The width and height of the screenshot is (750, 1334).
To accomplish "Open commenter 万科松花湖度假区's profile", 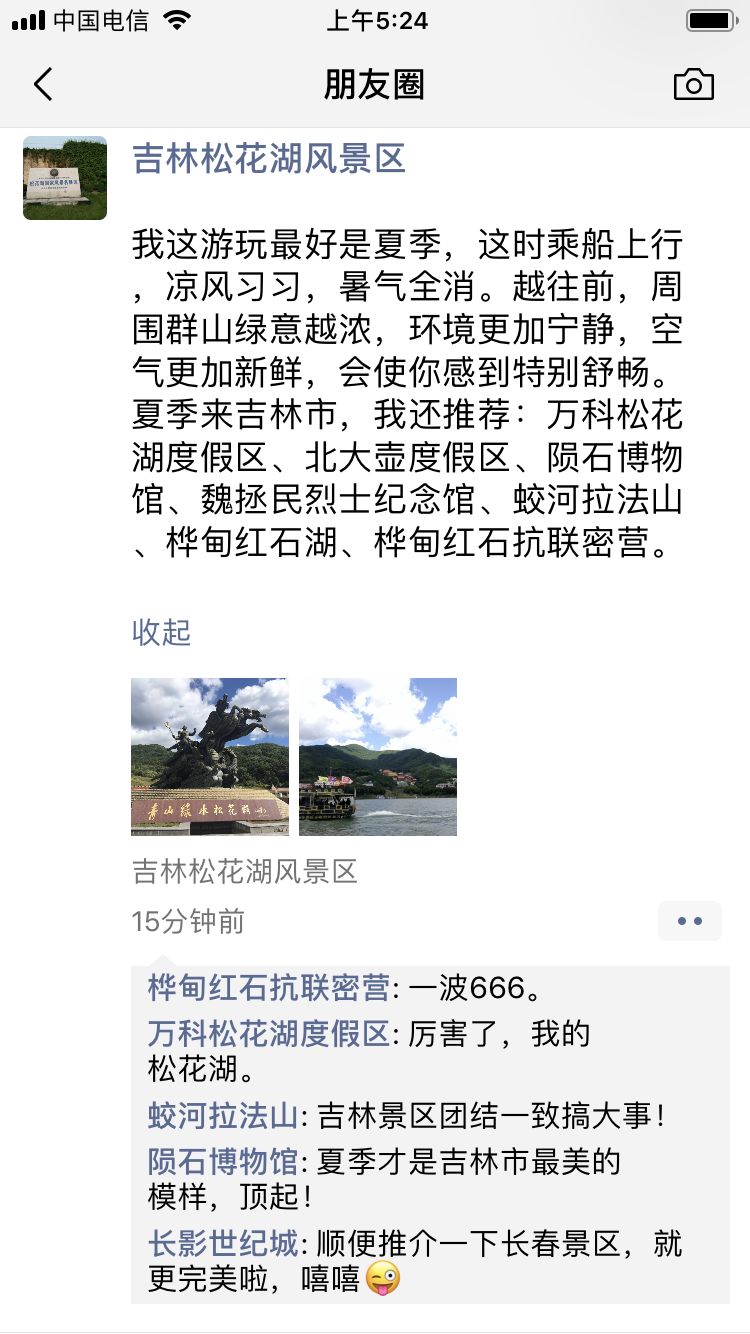I will (268, 1034).
